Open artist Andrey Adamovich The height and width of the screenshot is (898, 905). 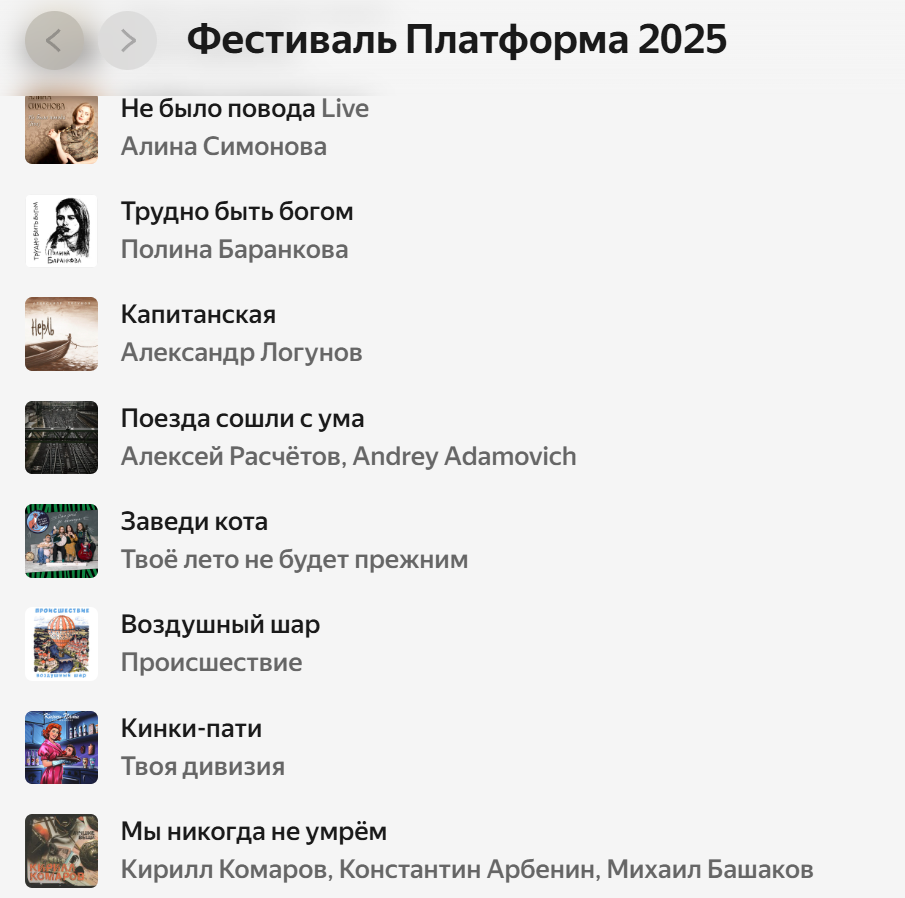click(464, 457)
